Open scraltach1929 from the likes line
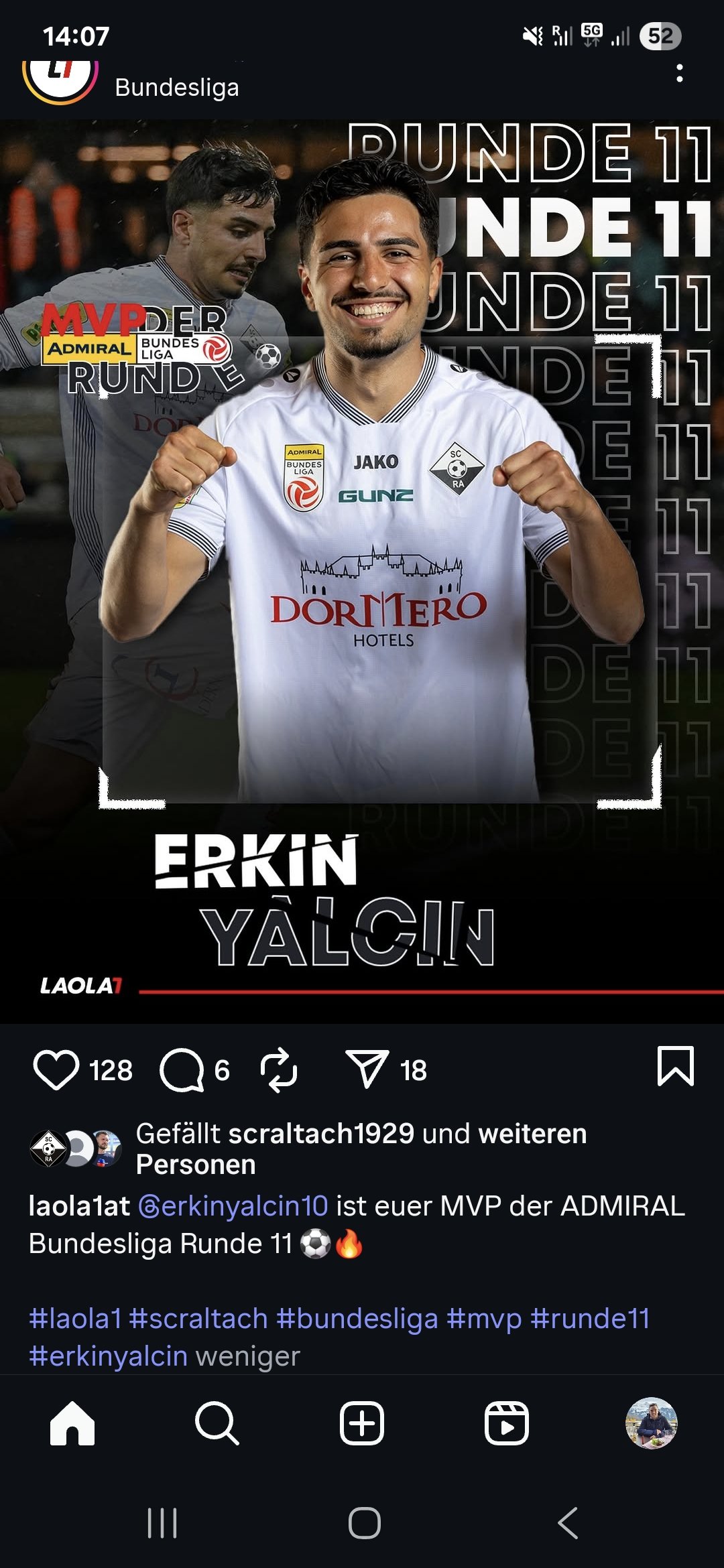Screen dimensions: 724x1568 (x=320, y=1134)
